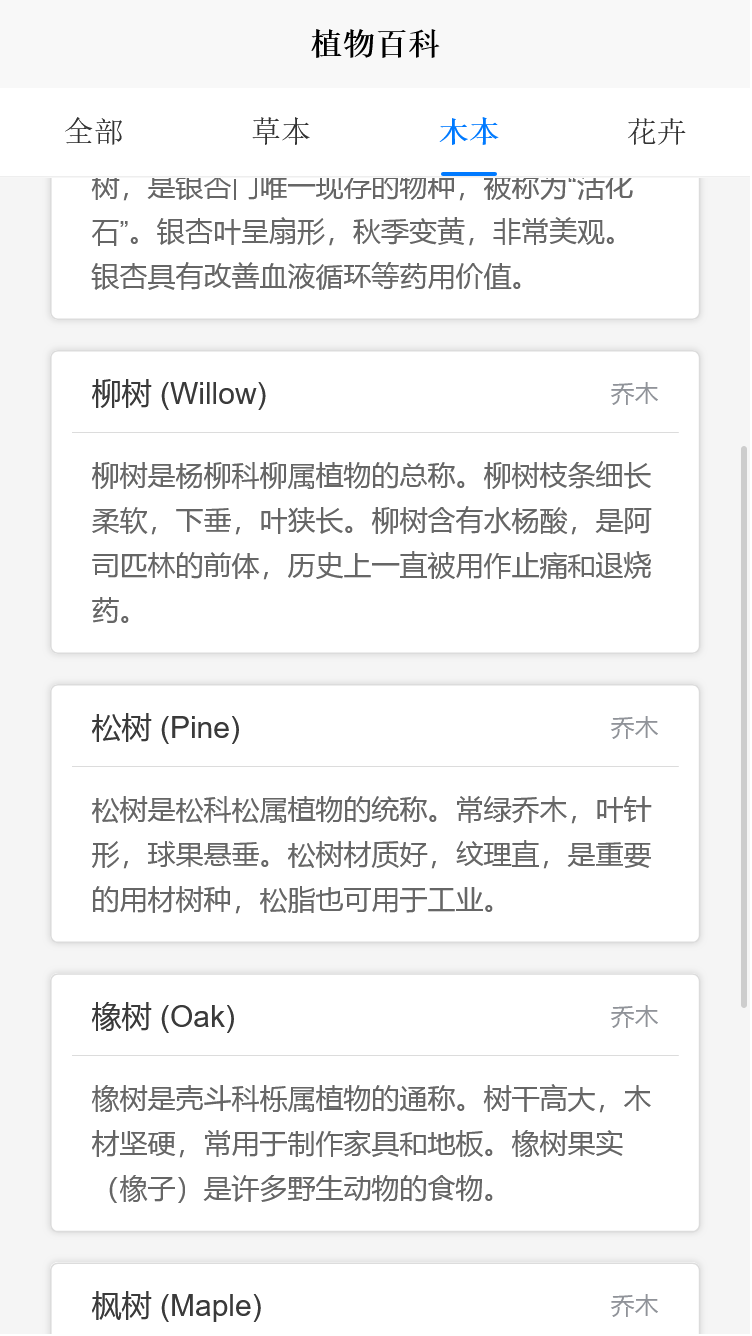Image resolution: width=752 pixels, height=1336 pixels.
Task: Click the 植物百科 page title
Action: click(x=375, y=43)
